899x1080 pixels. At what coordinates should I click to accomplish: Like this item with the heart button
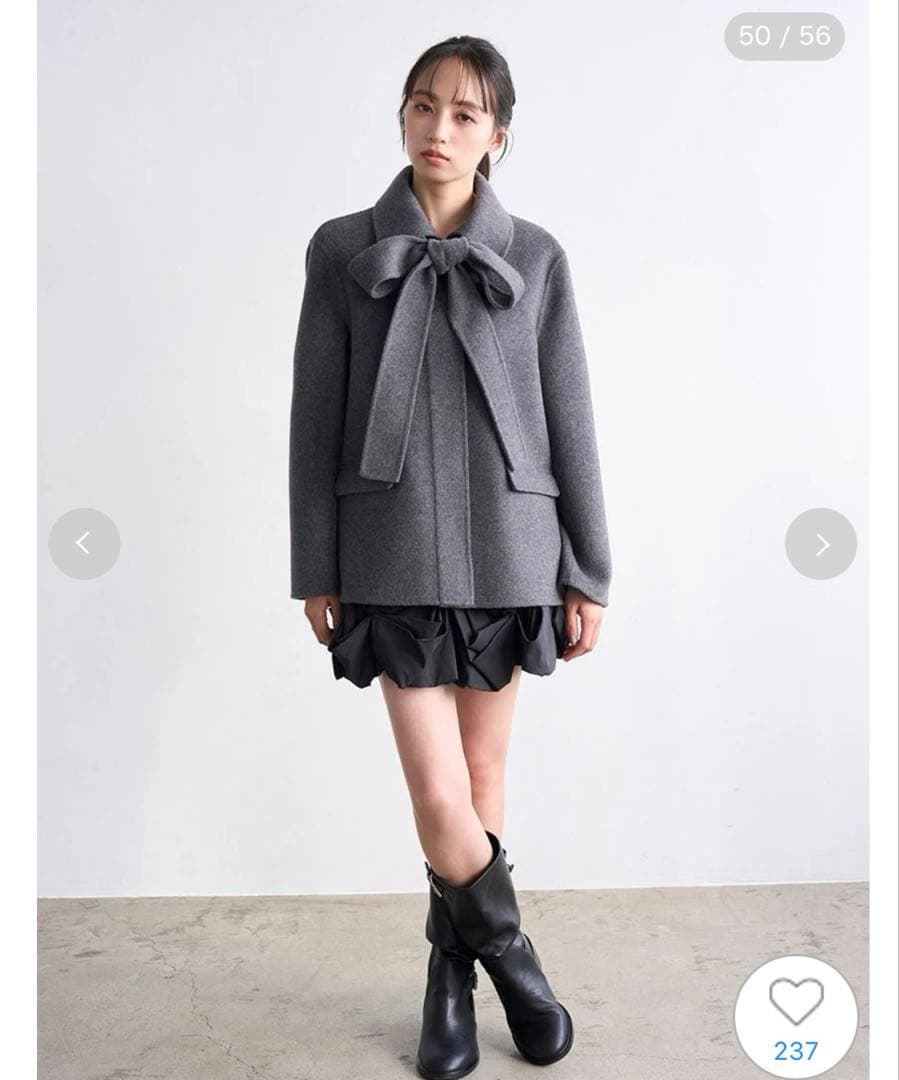point(796,1003)
